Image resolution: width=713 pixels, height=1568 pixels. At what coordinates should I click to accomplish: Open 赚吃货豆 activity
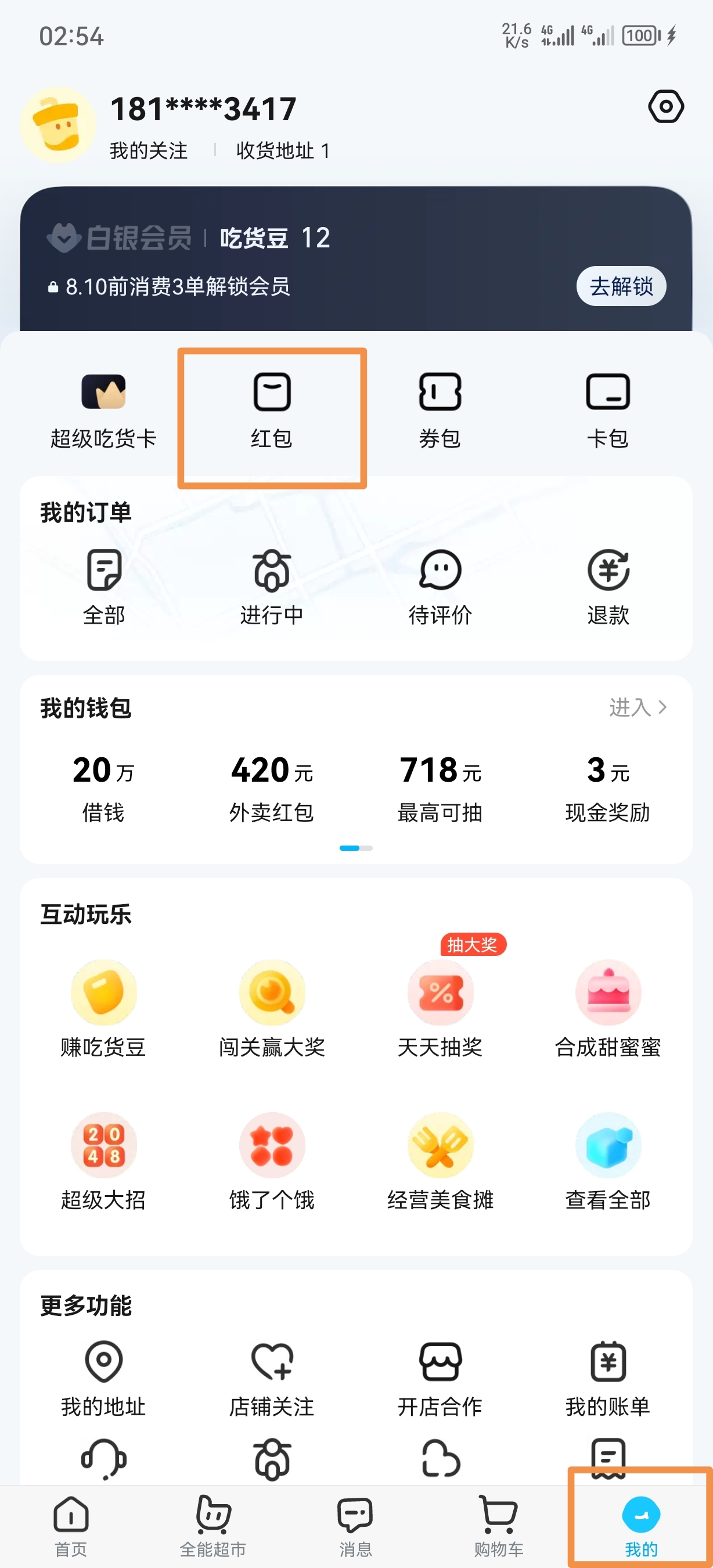coord(103,1008)
